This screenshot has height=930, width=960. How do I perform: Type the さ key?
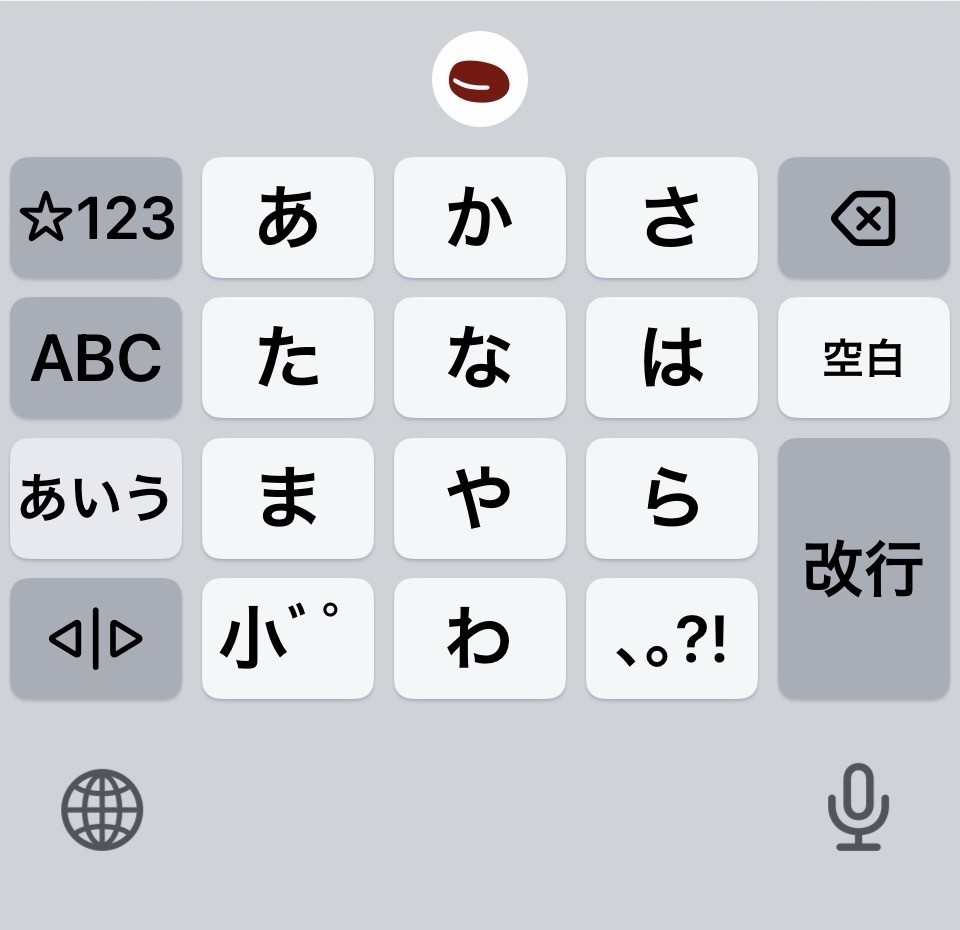(672, 217)
